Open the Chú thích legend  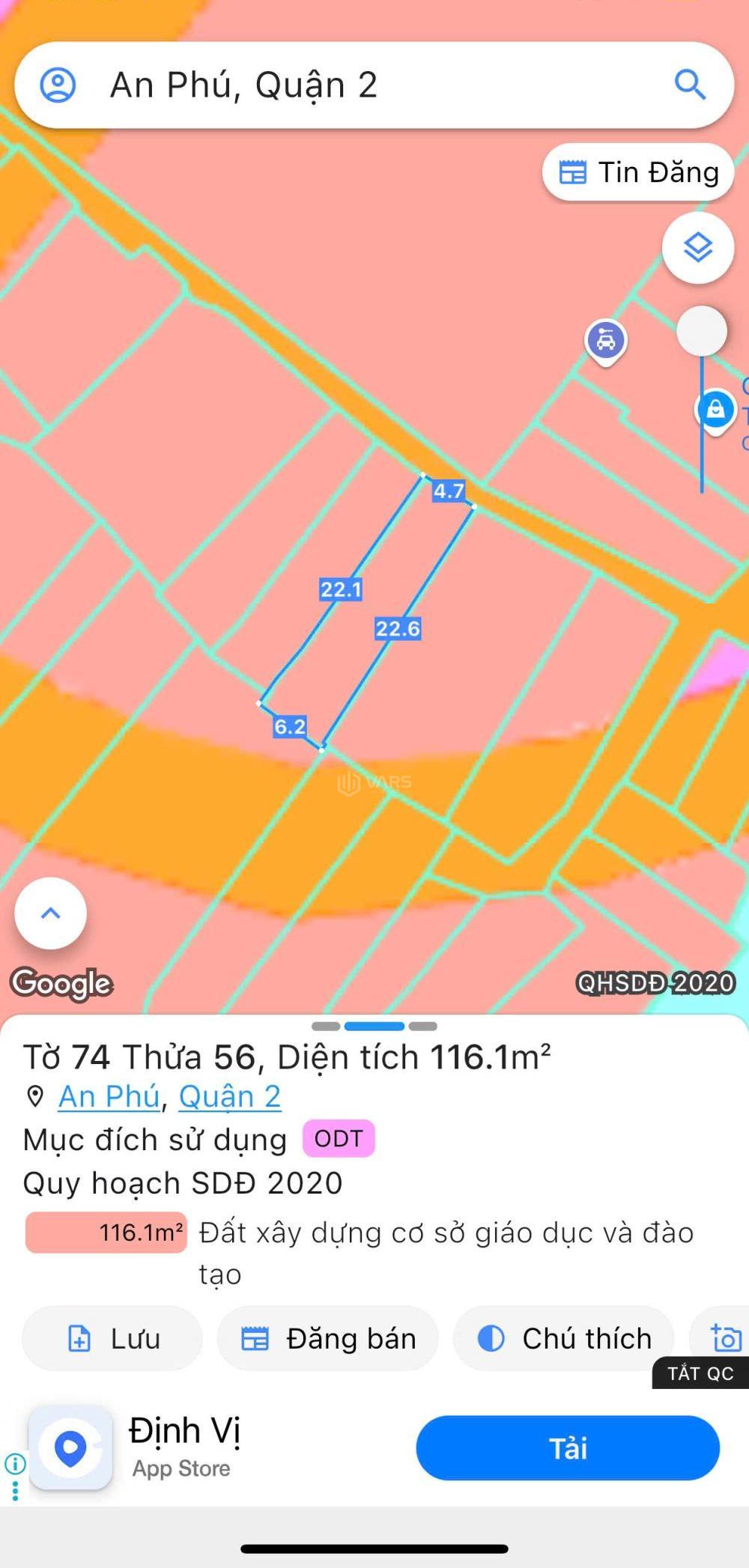tap(564, 1338)
